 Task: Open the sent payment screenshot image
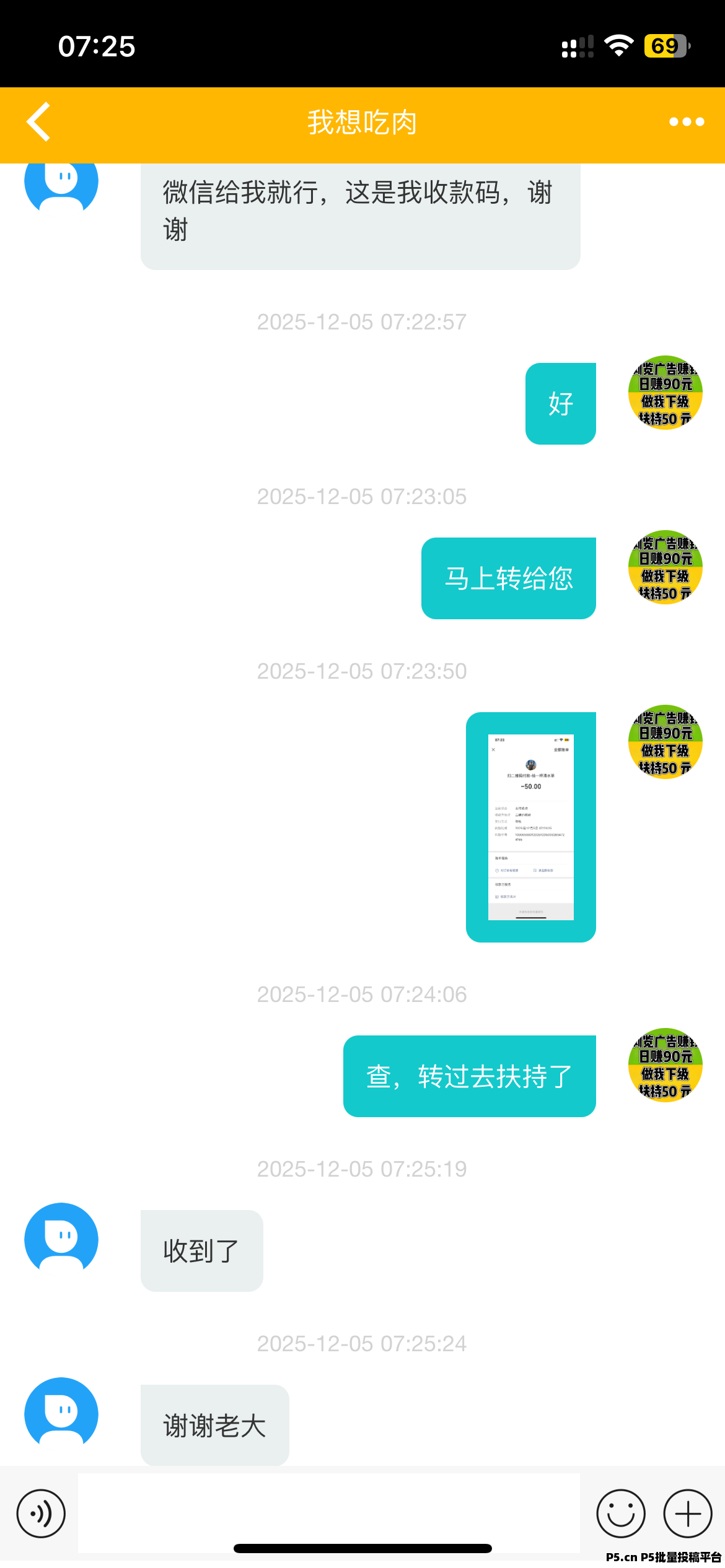point(531,827)
